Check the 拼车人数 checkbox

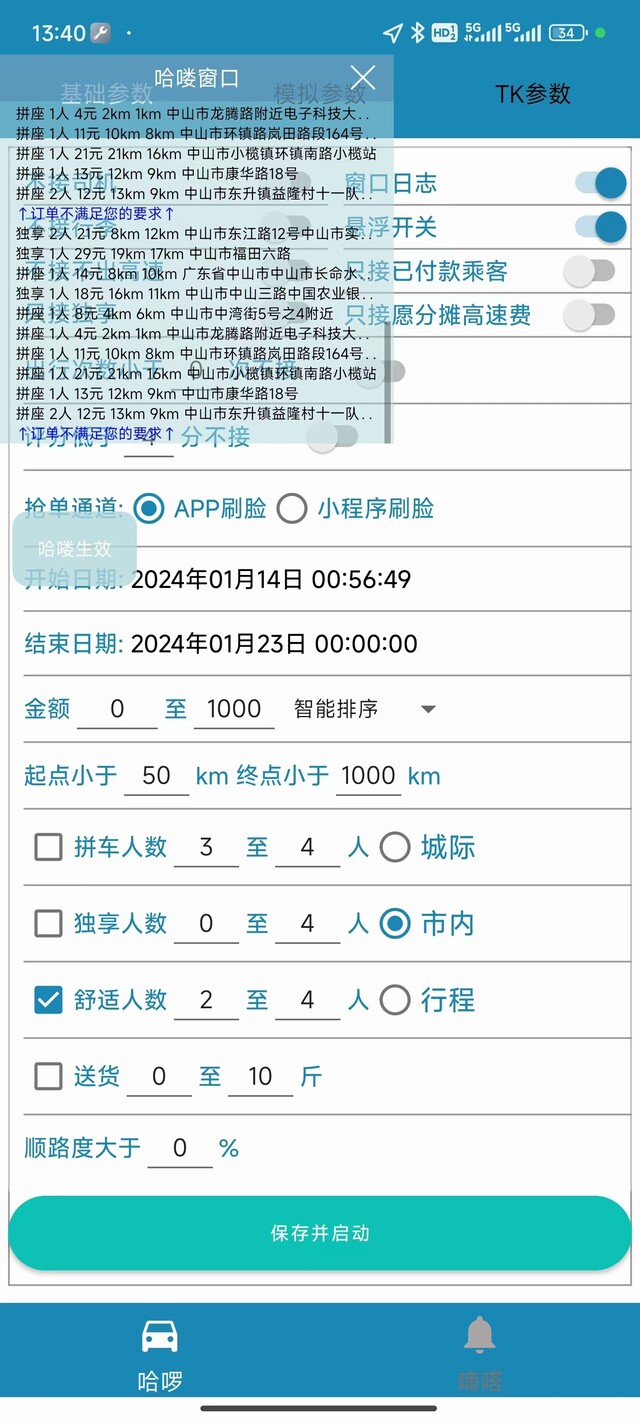point(48,848)
